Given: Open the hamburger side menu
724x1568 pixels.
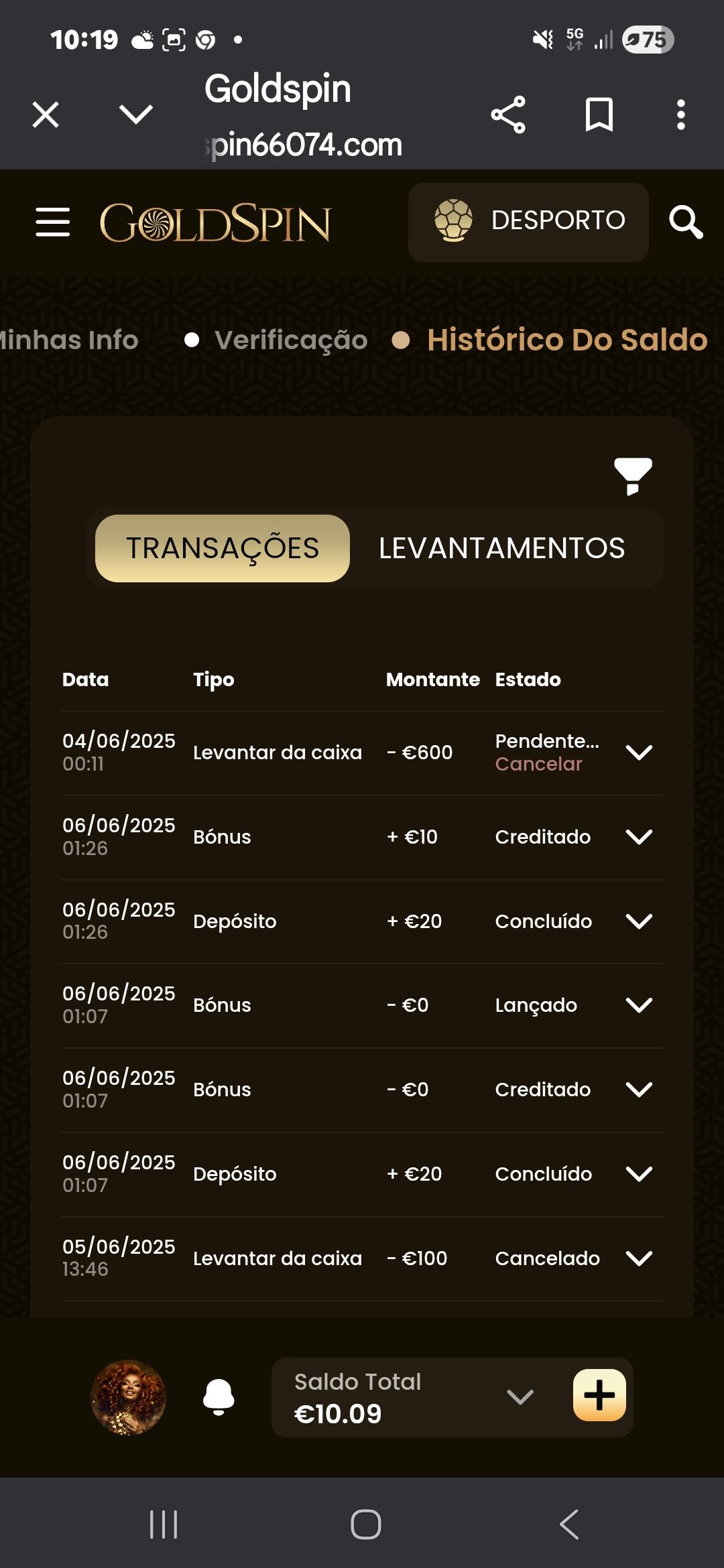Looking at the screenshot, I should click(53, 222).
